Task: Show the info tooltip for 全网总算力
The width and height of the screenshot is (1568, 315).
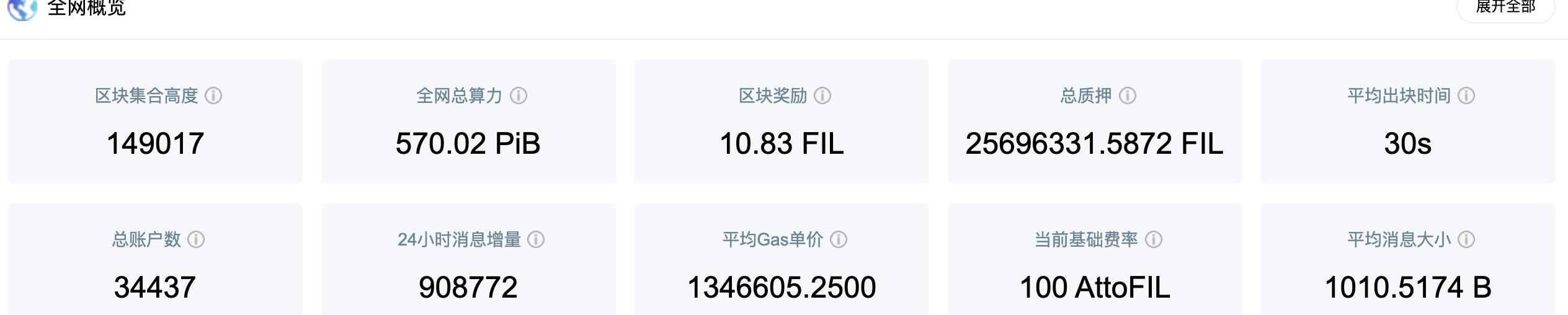Action: coord(519,95)
